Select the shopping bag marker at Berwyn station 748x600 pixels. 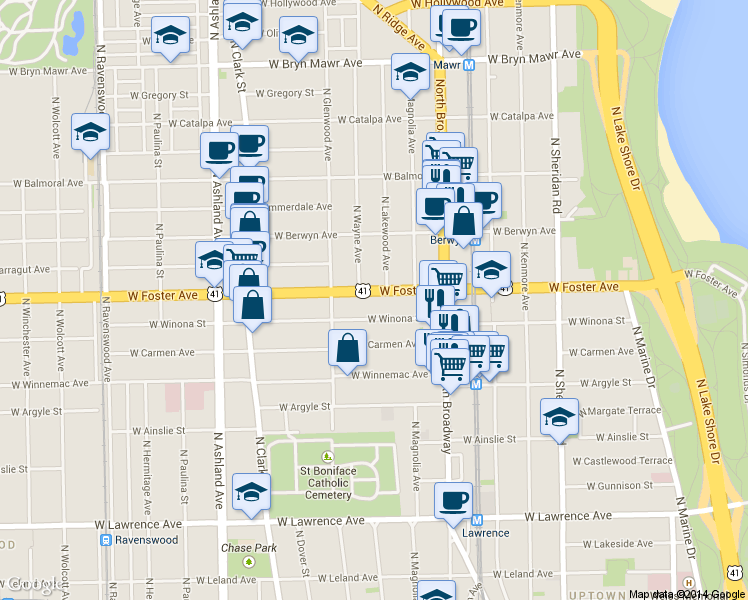point(463,225)
